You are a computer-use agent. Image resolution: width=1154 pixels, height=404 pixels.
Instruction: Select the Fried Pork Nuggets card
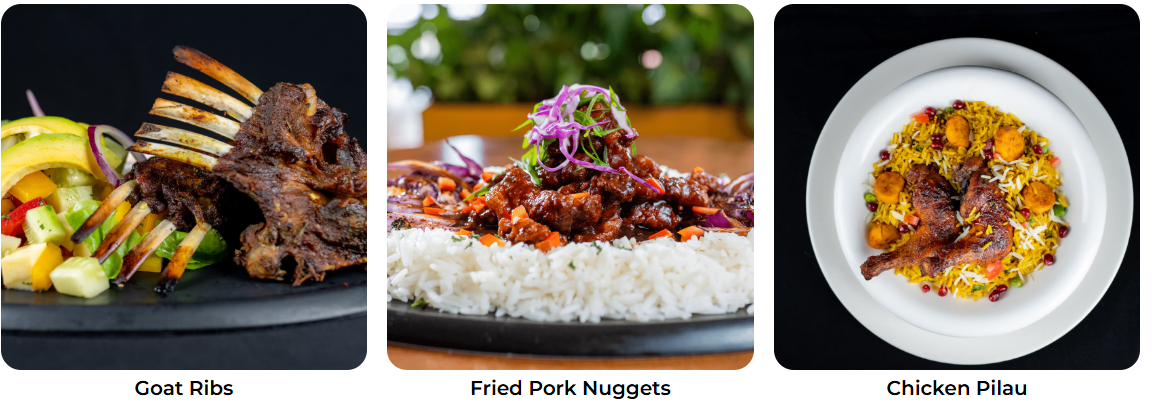(570, 187)
